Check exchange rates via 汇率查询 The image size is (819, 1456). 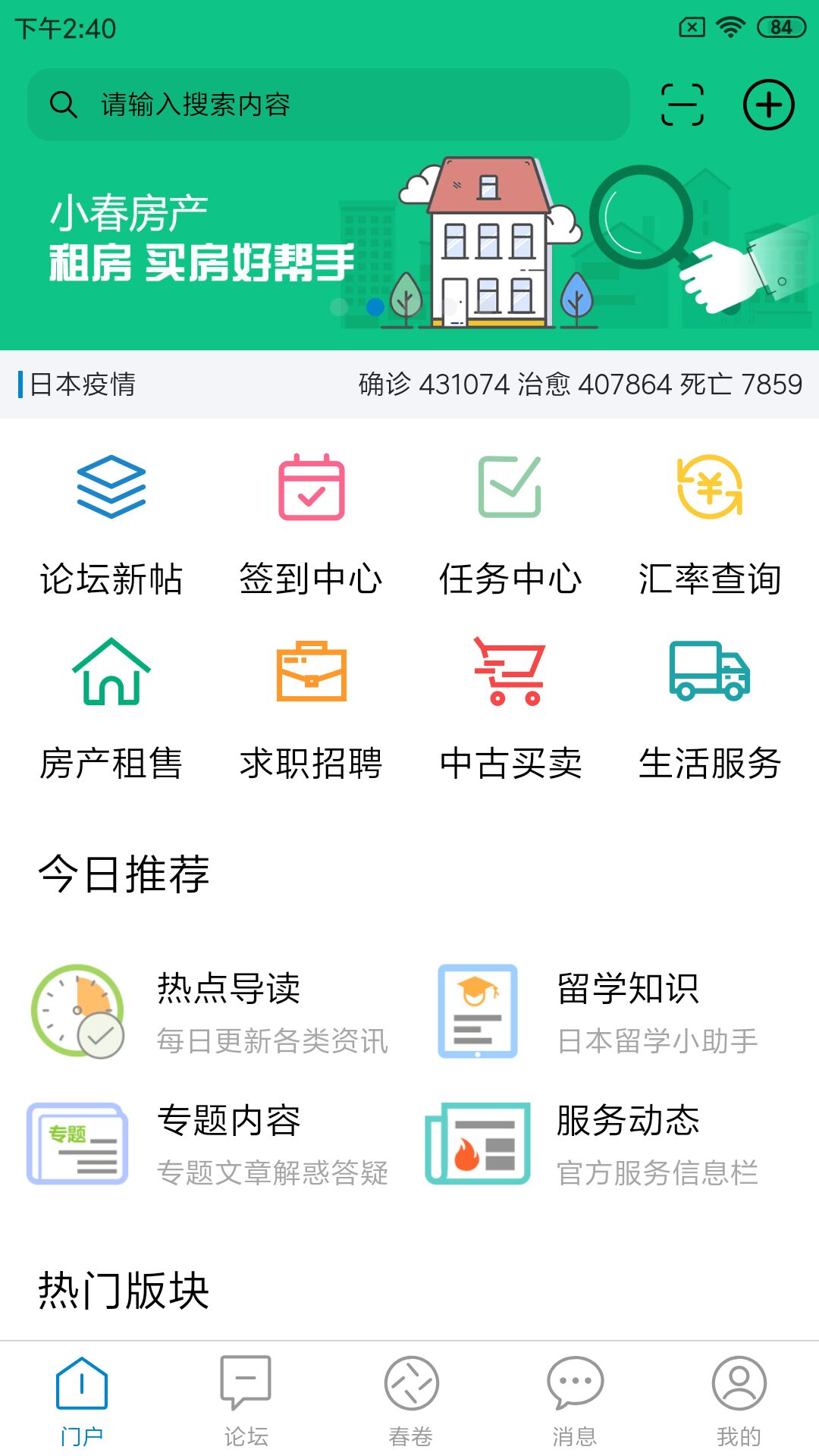(709, 523)
